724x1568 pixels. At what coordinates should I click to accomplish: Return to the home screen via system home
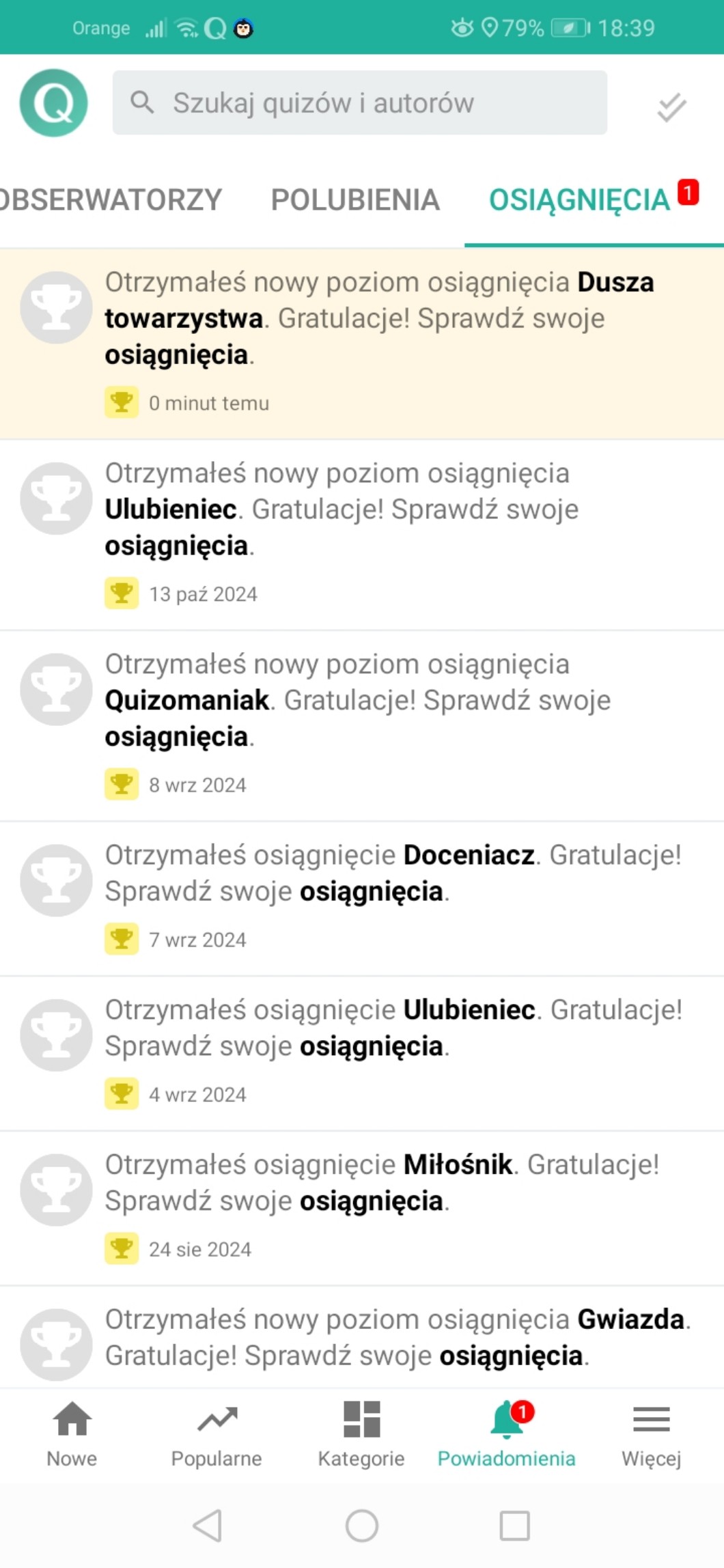click(362, 1526)
